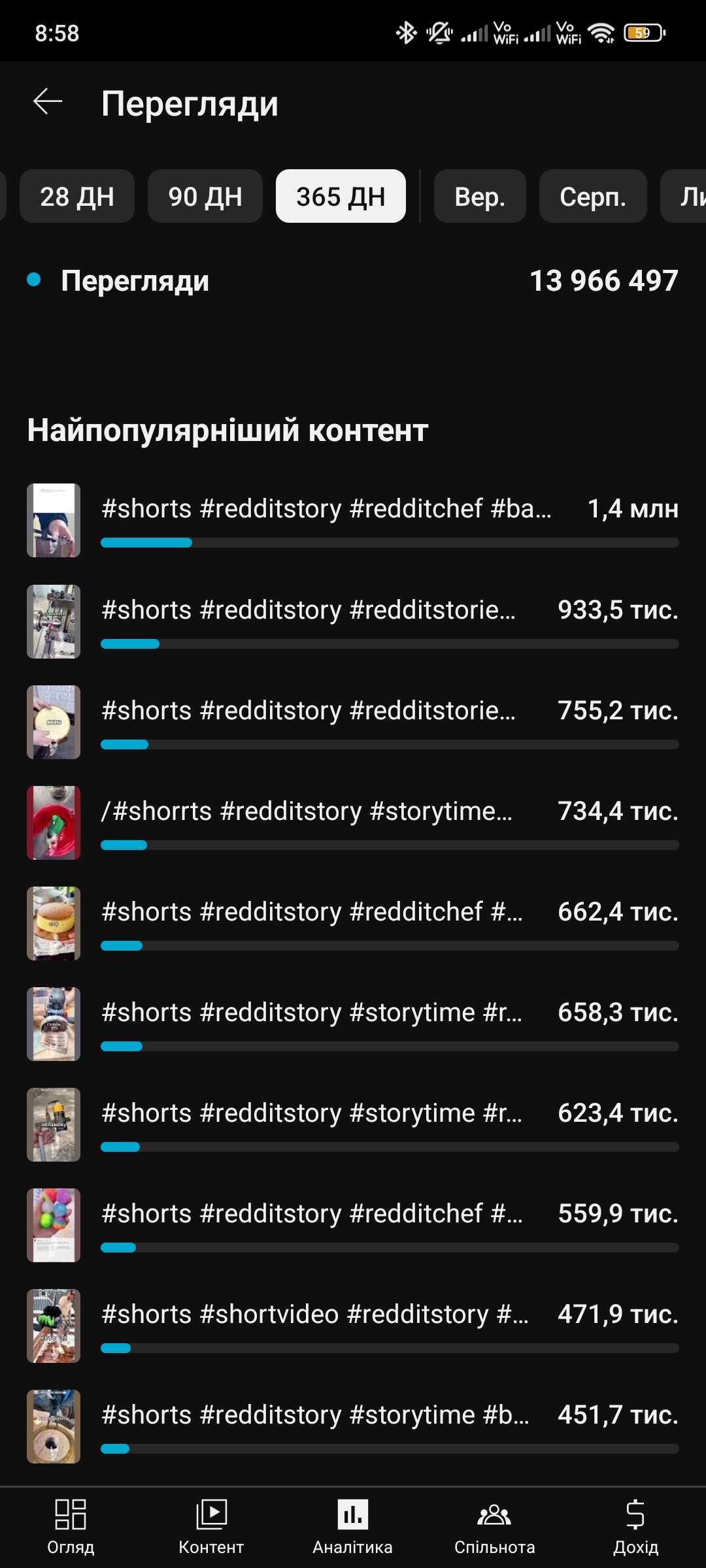This screenshot has height=1568, width=706.
Task: Switch to the Огляд tab
Action: coord(71,1526)
